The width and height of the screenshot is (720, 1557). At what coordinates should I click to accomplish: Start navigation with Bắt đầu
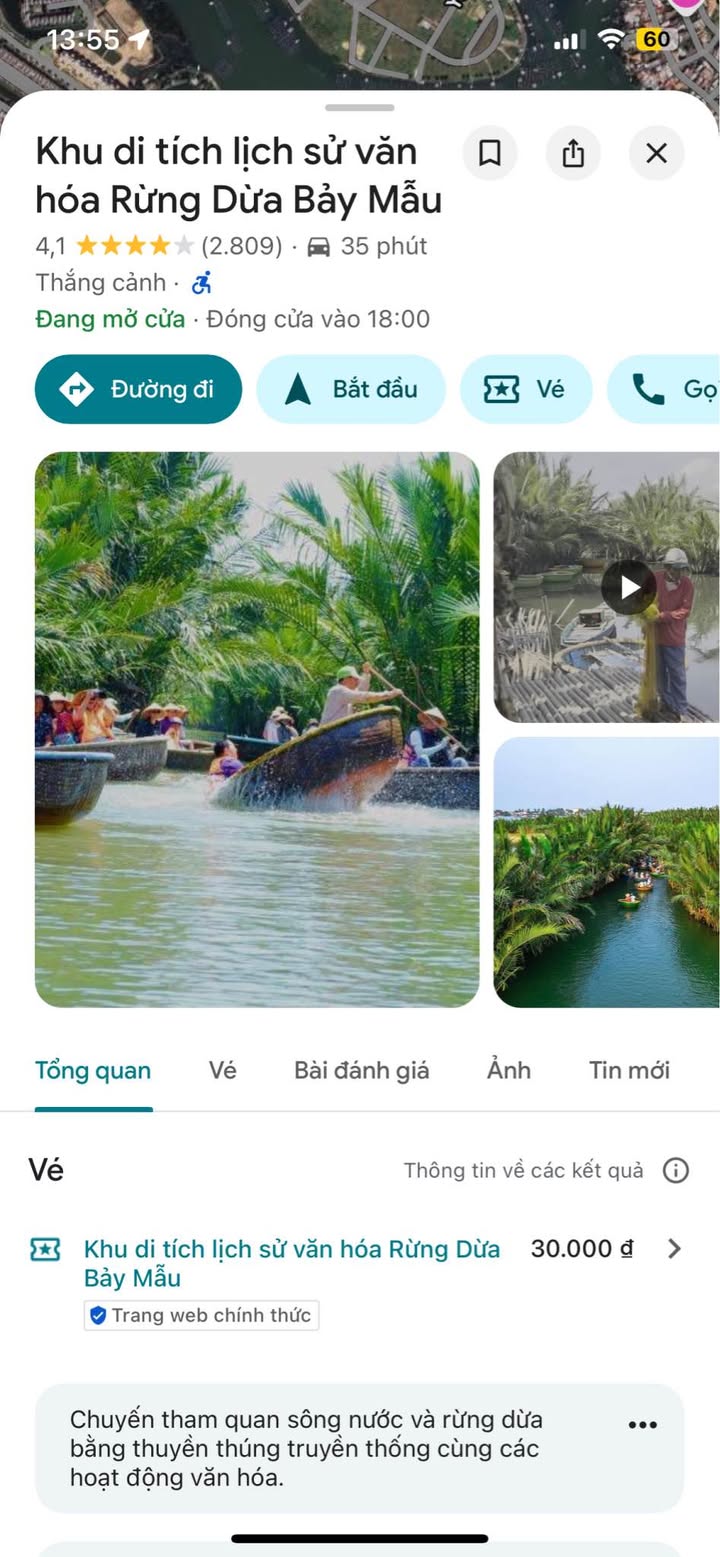(351, 389)
